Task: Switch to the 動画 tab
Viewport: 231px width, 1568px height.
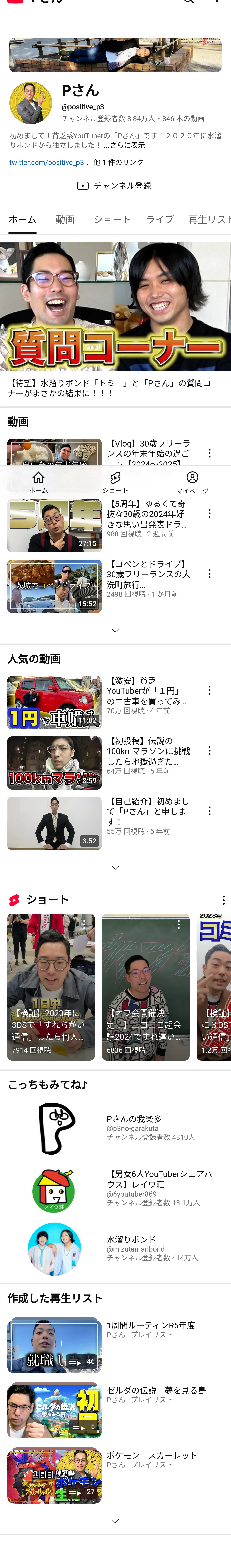Action: pos(65,220)
